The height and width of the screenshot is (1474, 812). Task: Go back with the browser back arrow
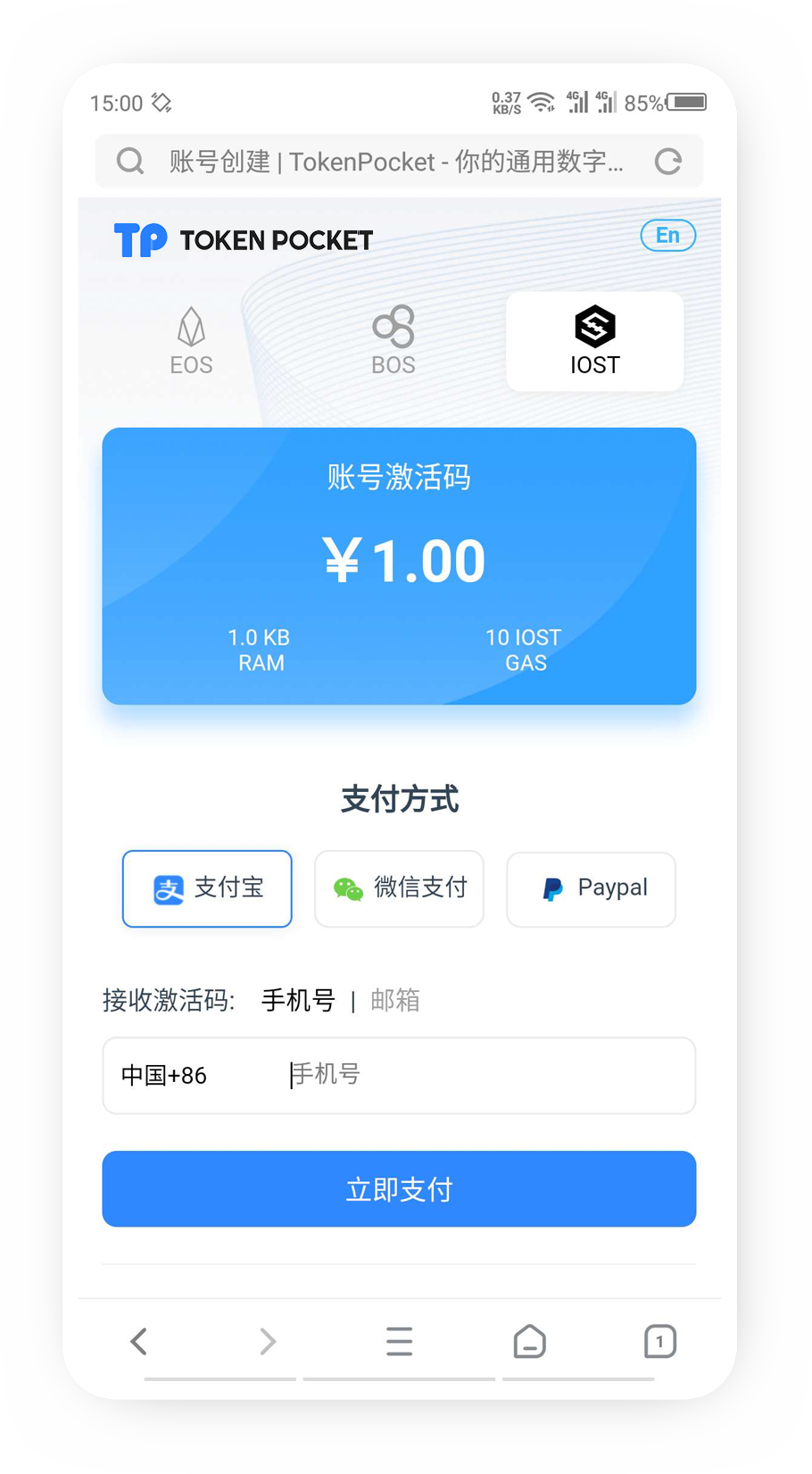[x=138, y=1341]
